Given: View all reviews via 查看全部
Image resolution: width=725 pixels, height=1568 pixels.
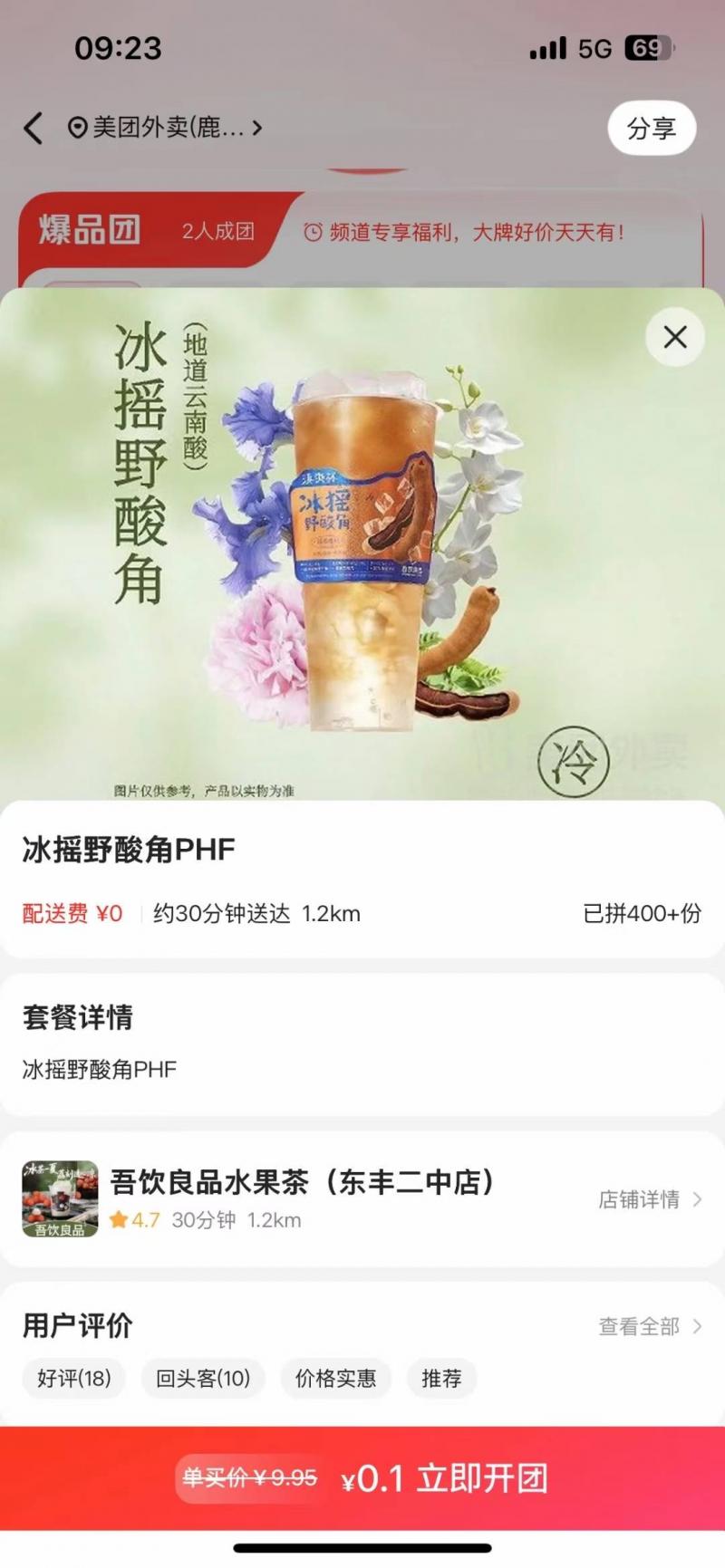Looking at the screenshot, I should 650,1326.
